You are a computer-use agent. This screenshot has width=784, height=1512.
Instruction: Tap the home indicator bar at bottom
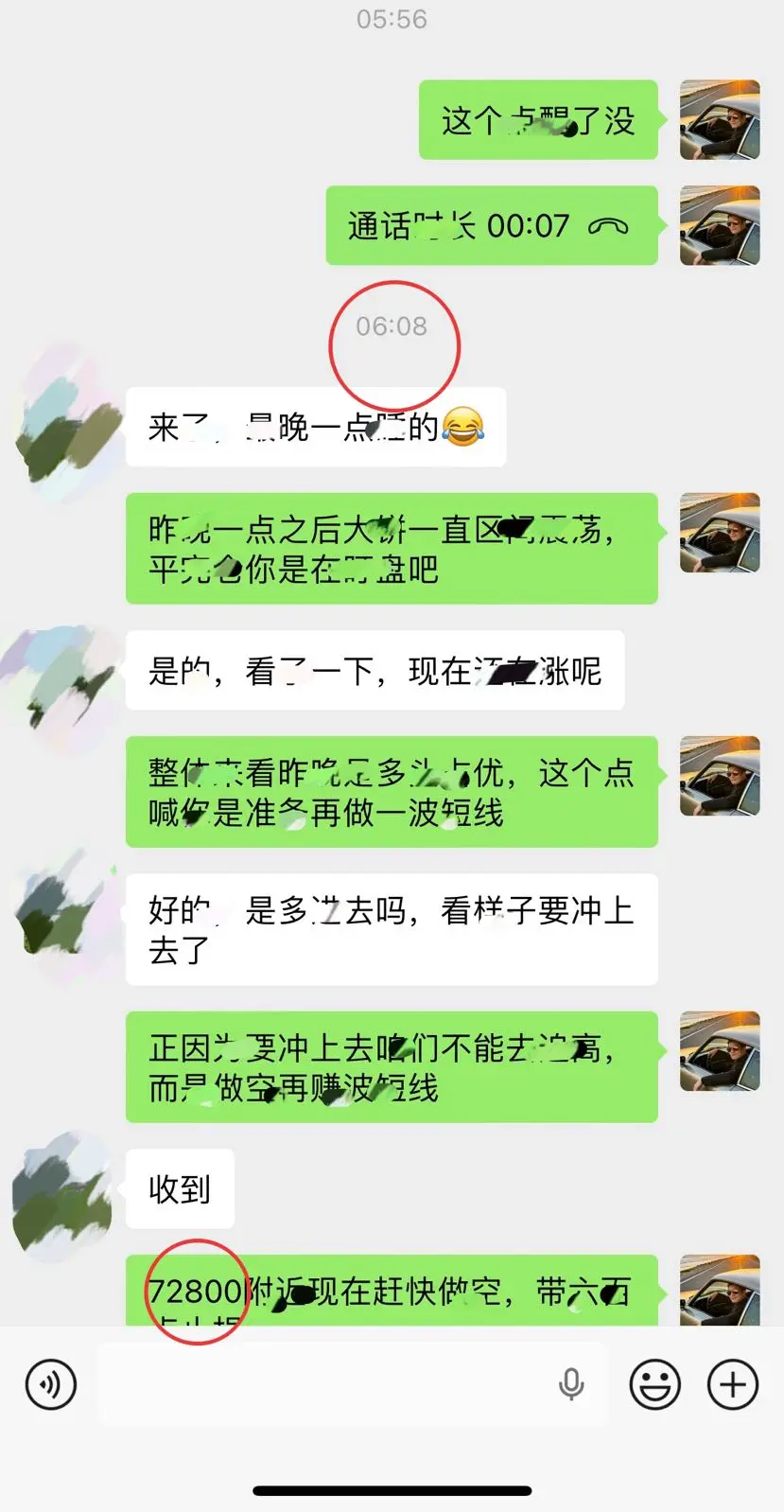tap(392, 1490)
